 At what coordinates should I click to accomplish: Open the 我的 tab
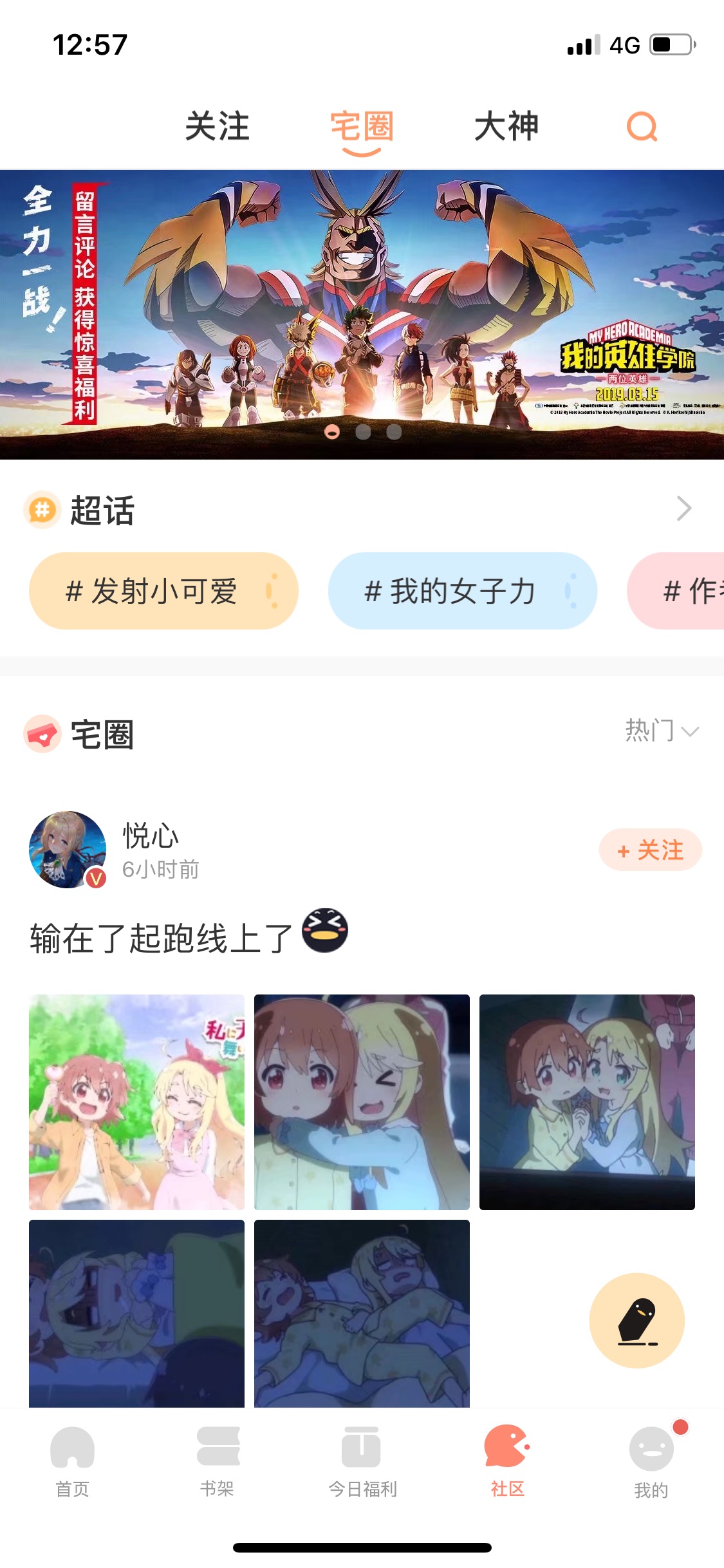(x=651, y=1462)
